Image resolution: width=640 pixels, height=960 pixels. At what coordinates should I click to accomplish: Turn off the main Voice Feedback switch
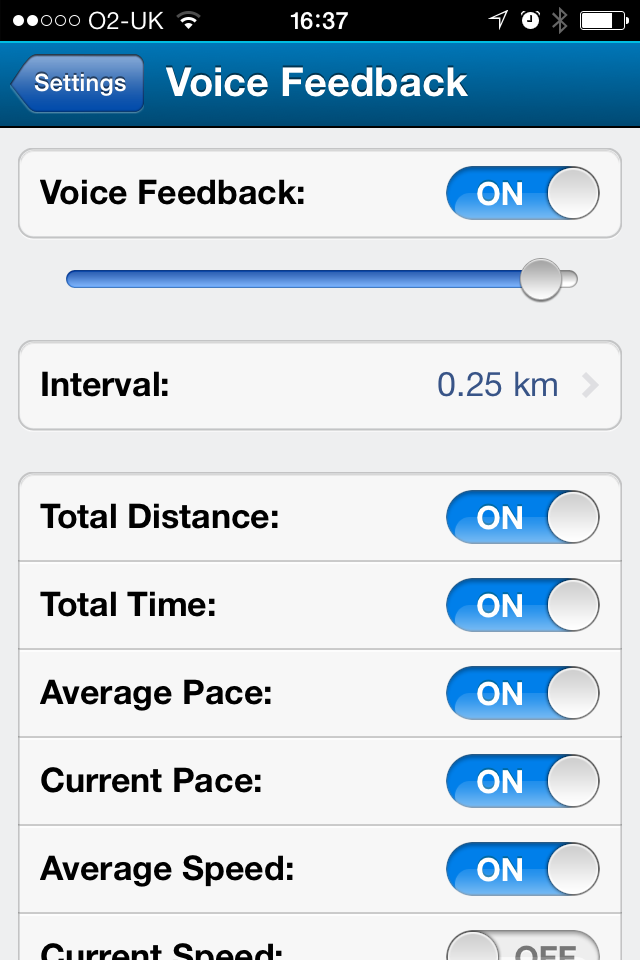pos(522,193)
